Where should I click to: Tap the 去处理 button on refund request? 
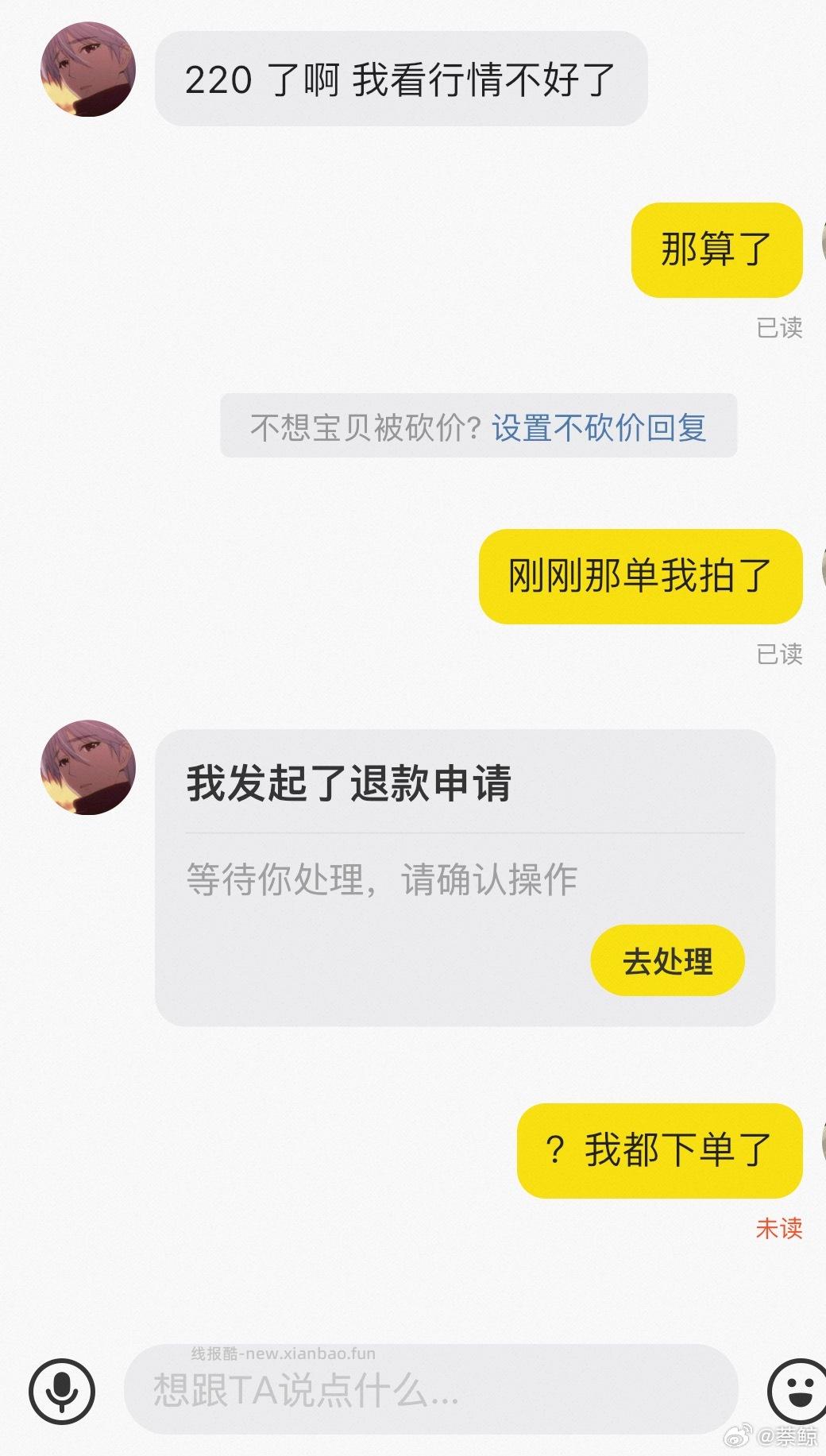(x=667, y=960)
